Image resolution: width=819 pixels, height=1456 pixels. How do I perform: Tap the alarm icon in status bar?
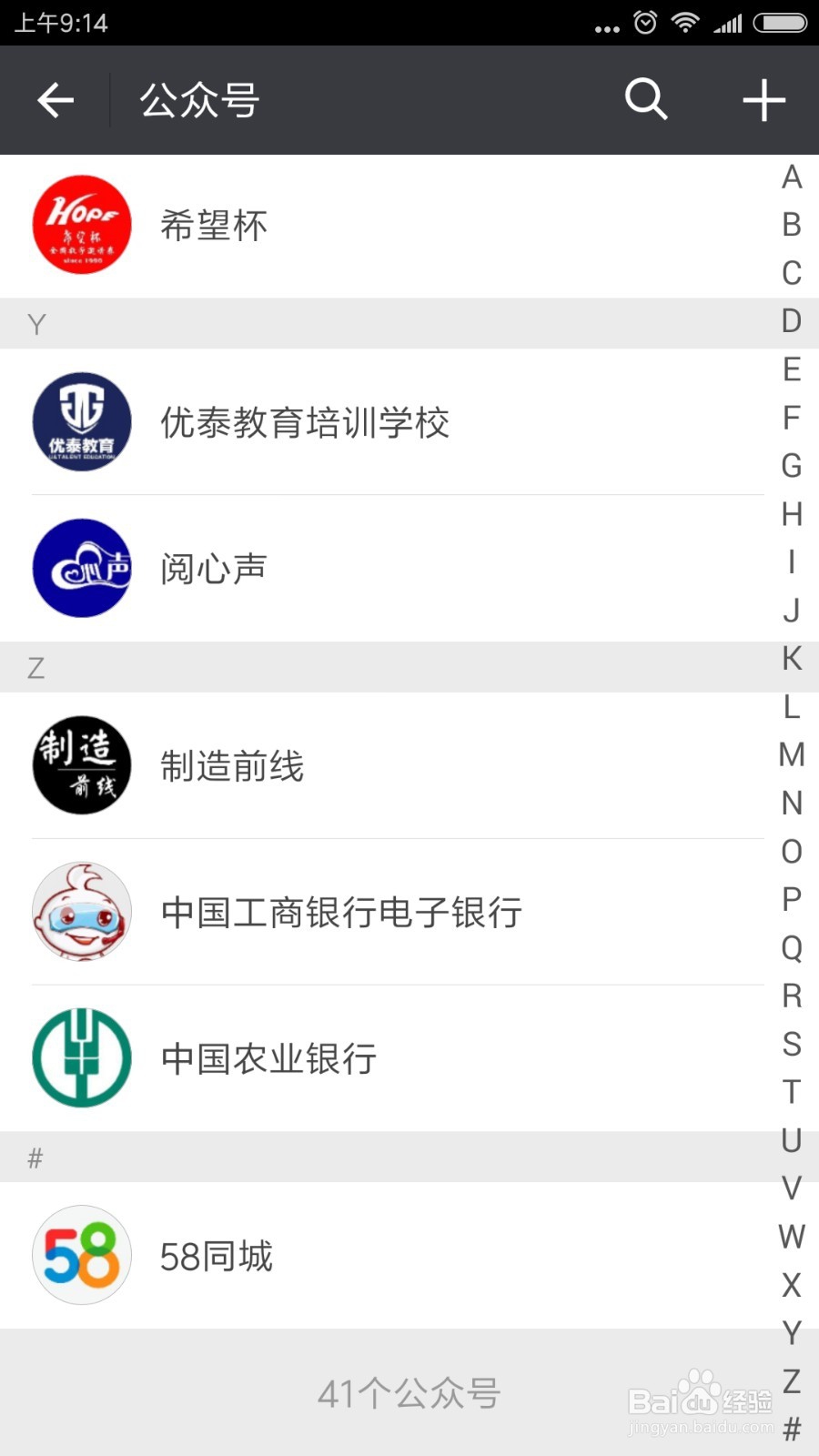(x=644, y=22)
